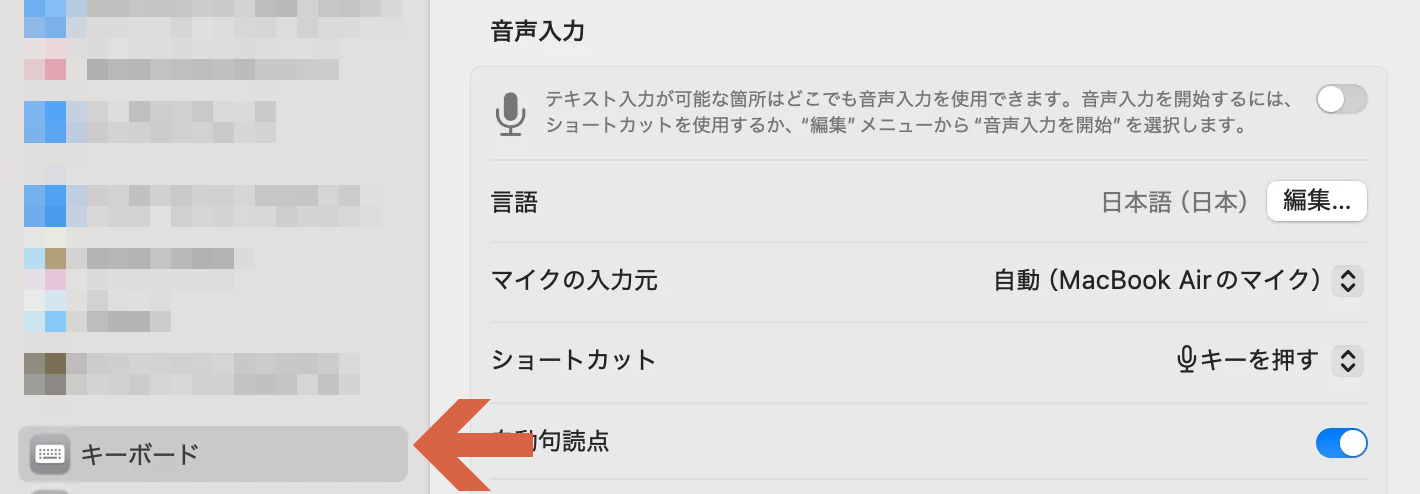Turn off the 自動句読点 switch
This screenshot has height=494, width=1420.
(x=1341, y=442)
